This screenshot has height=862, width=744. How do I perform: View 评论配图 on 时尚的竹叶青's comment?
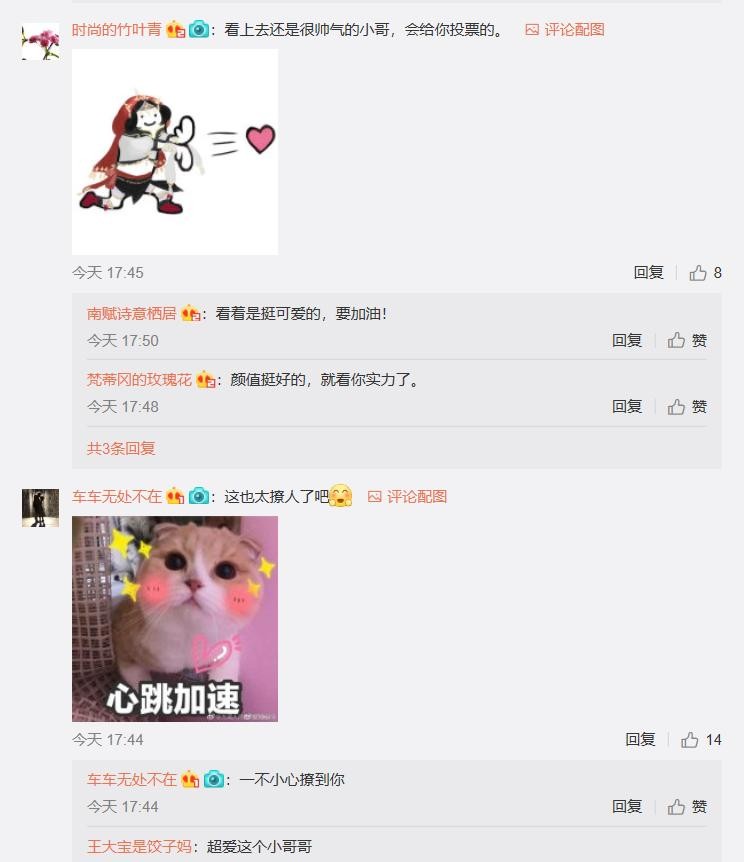[565, 30]
